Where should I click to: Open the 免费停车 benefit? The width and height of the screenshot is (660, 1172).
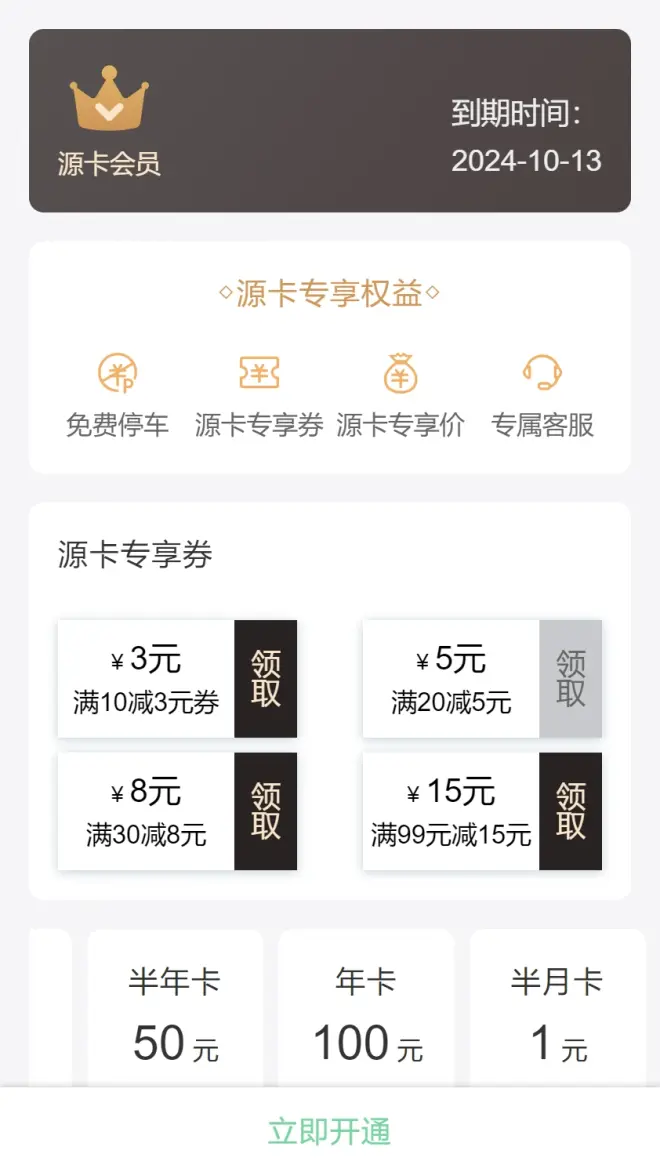tap(117, 396)
